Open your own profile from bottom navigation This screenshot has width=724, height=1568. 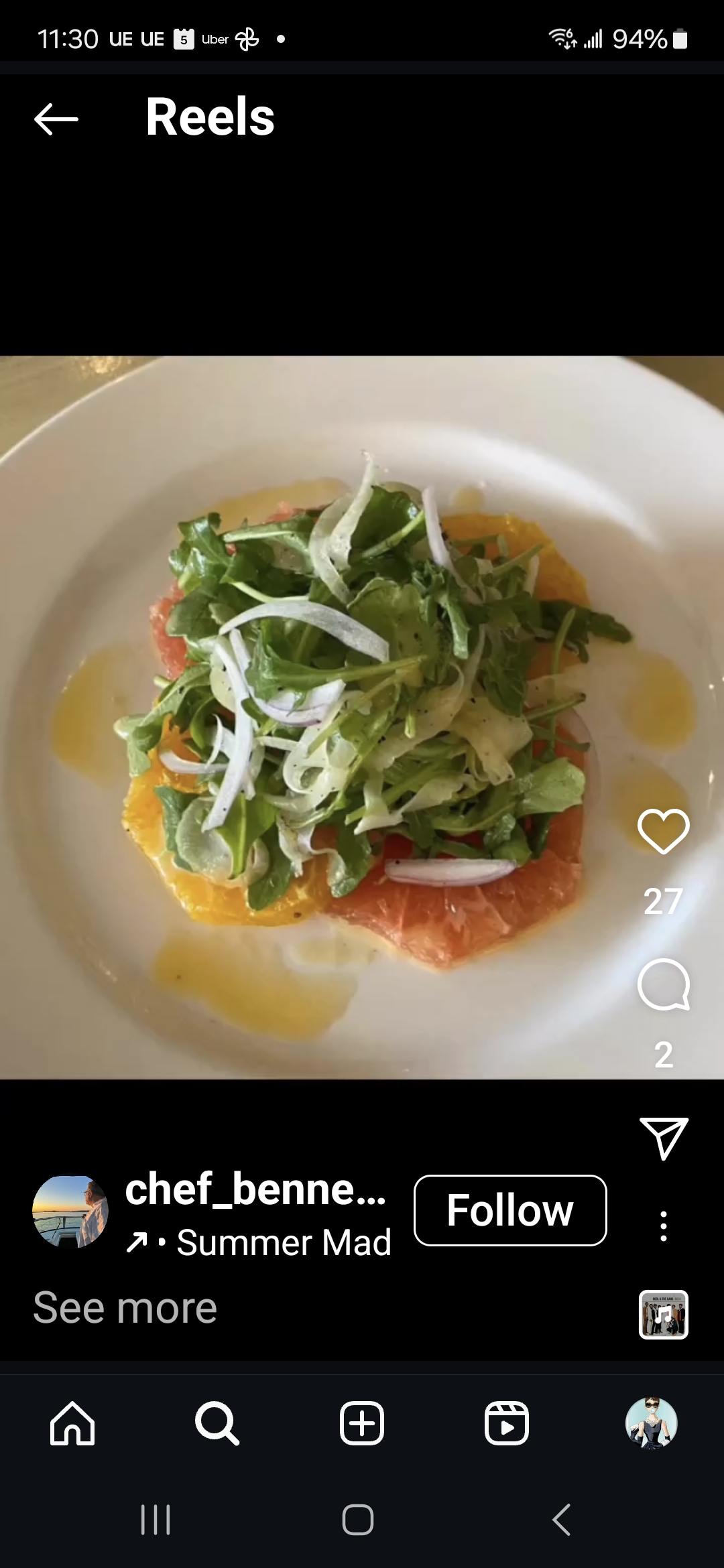652,1424
